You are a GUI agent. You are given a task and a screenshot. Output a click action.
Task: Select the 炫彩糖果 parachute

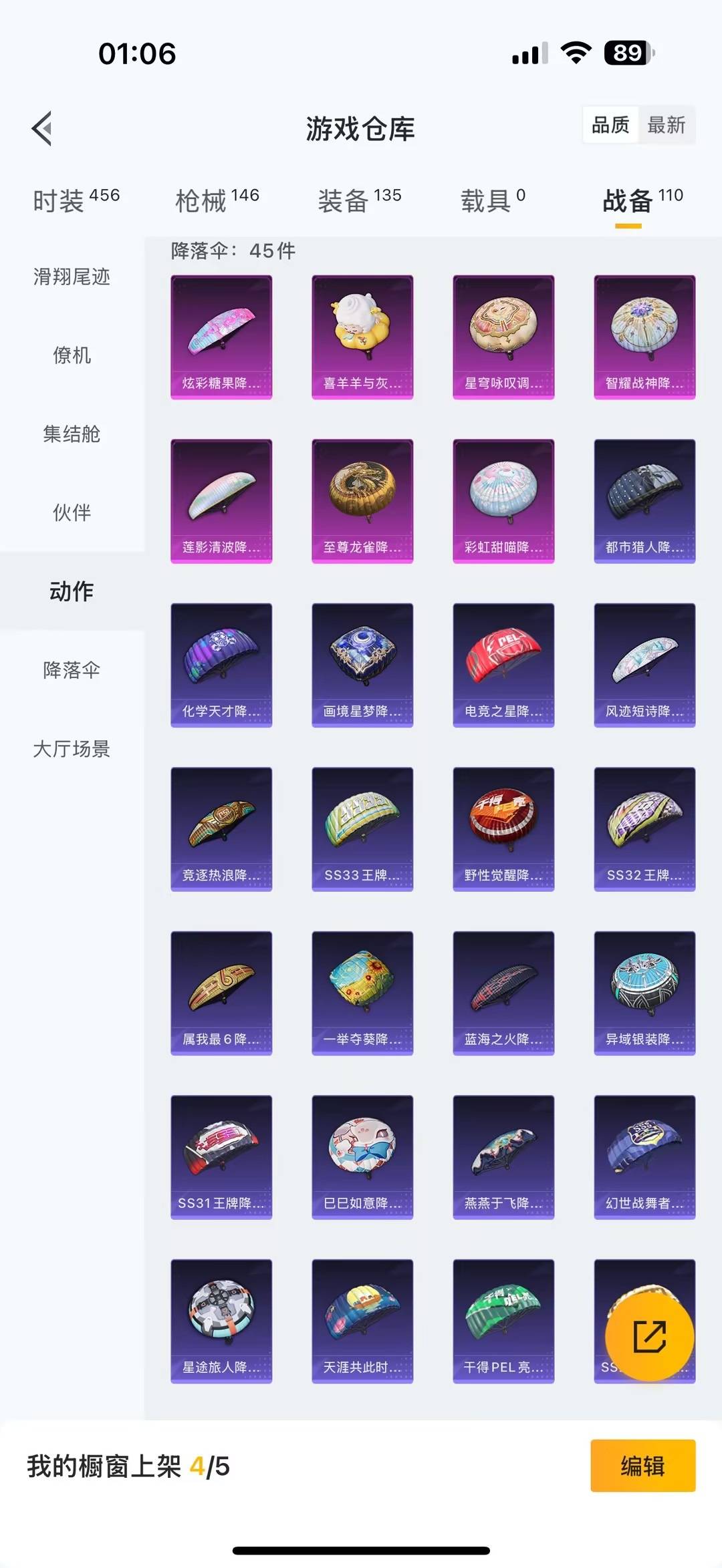[221, 337]
